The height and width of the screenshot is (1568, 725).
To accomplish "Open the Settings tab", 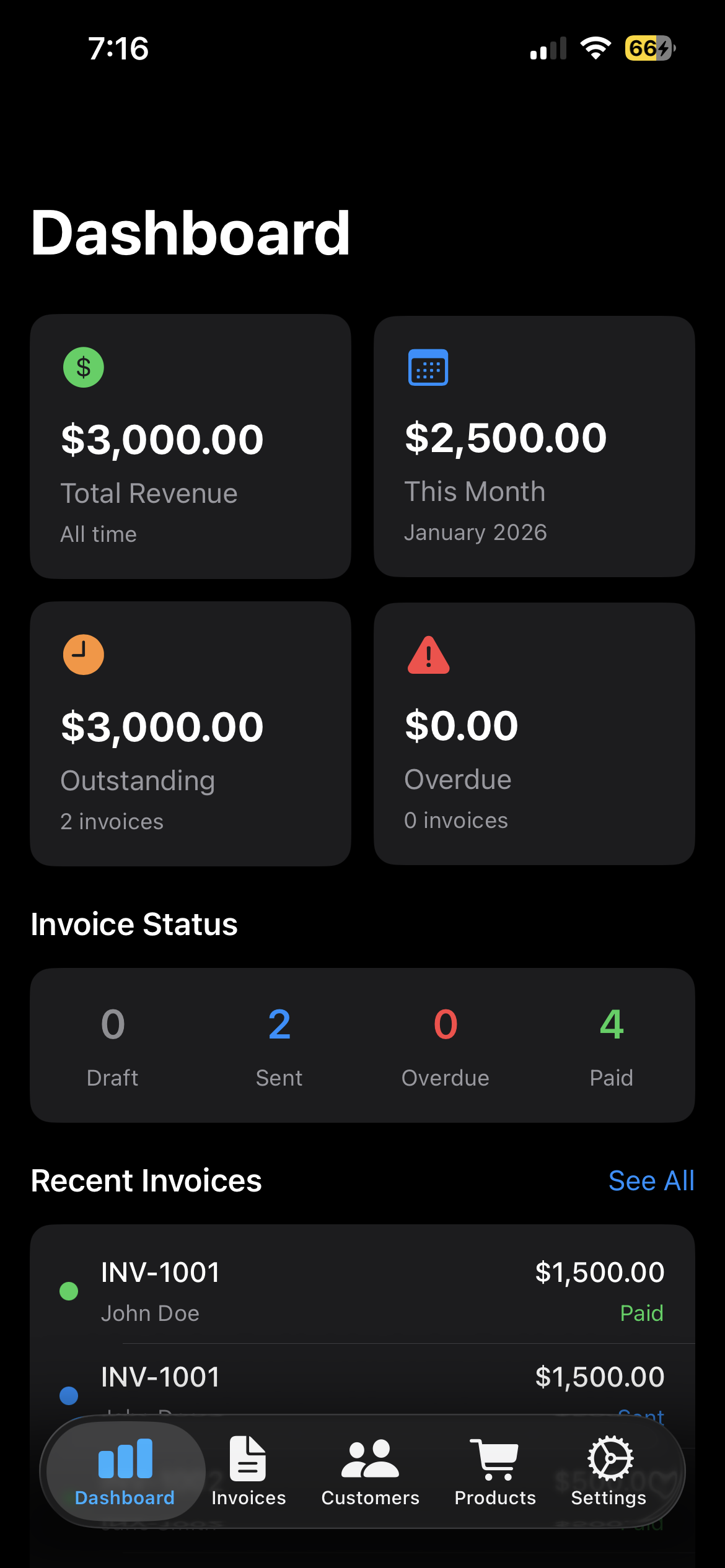I will (x=609, y=1471).
